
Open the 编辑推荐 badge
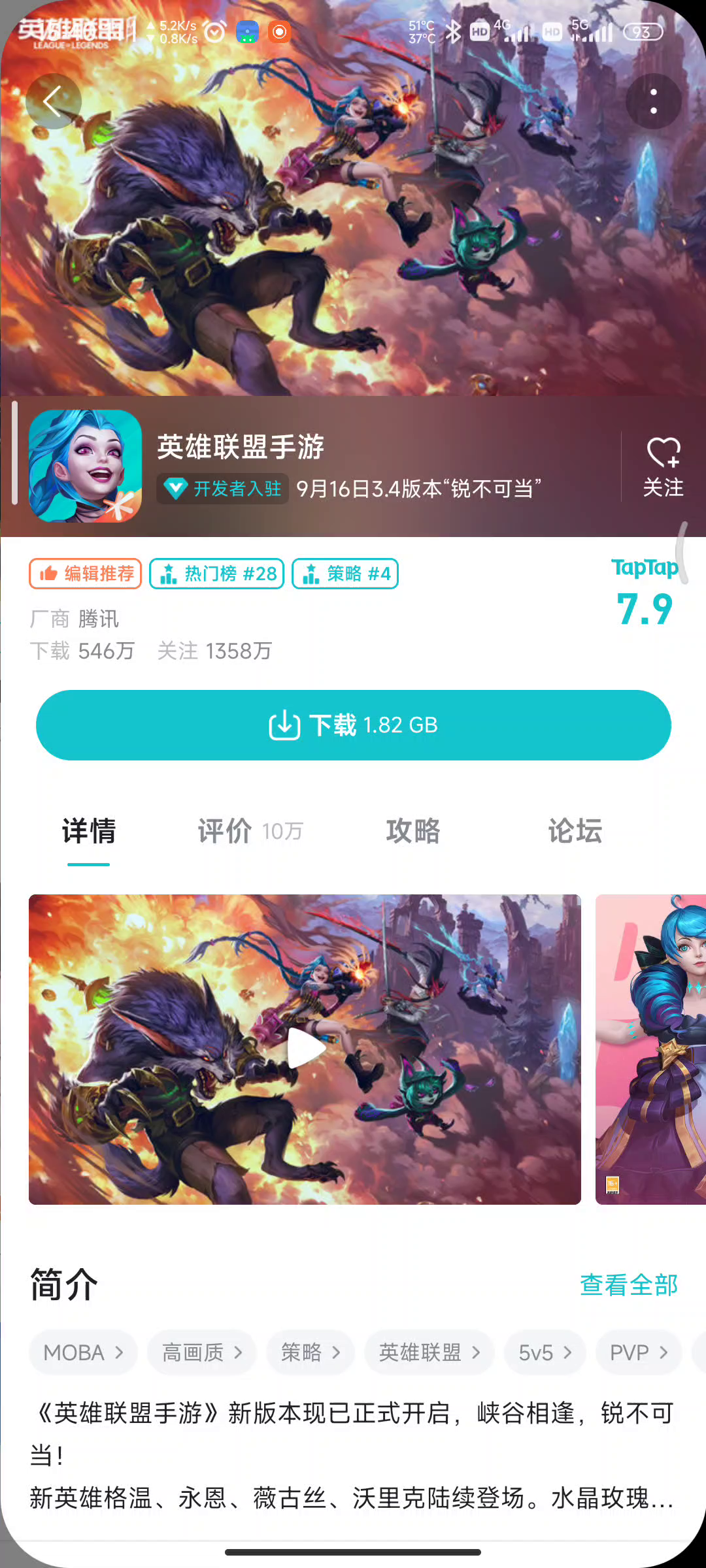coord(86,574)
